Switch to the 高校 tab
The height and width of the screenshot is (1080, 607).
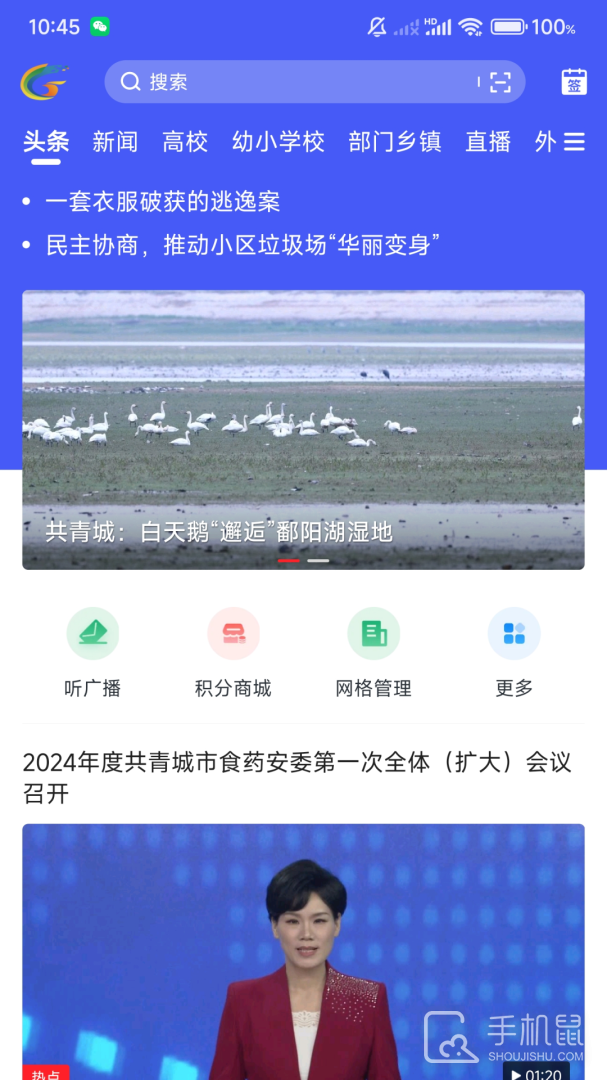pyautogui.click(x=185, y=142)
